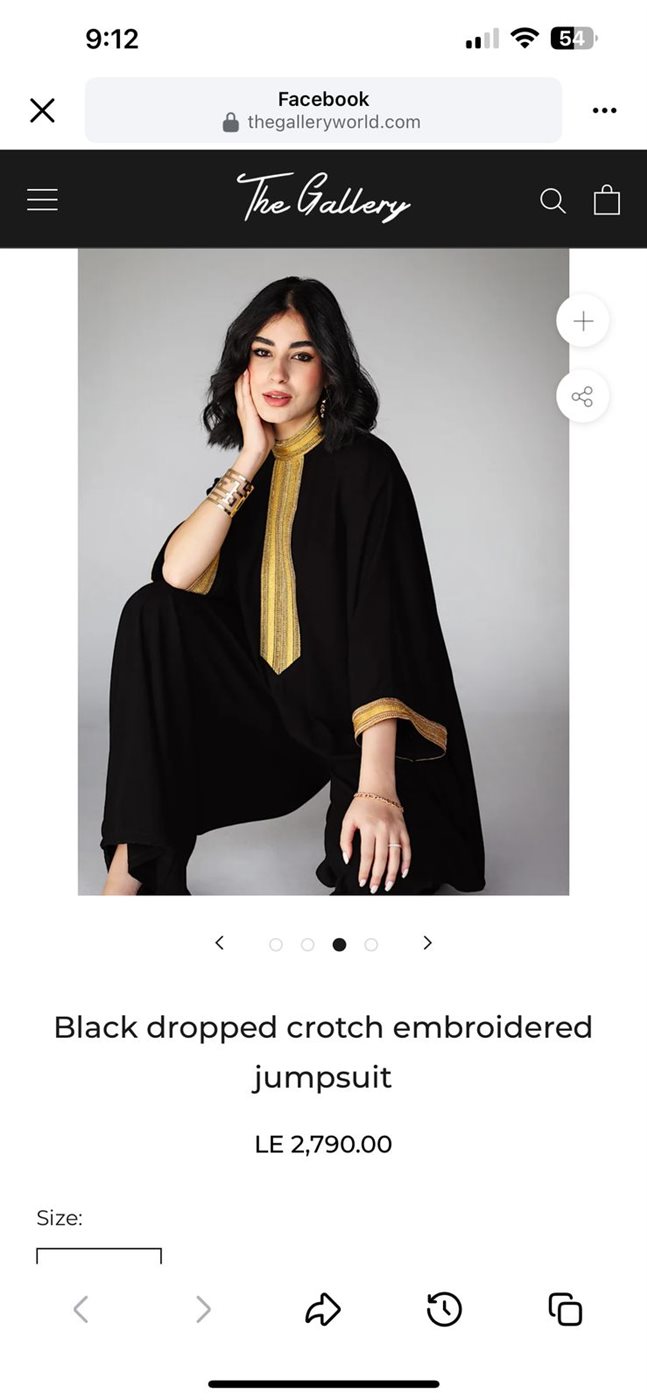Select the first size option
The height and width of the screenshot is (1400, 647).
(98, 1256)
